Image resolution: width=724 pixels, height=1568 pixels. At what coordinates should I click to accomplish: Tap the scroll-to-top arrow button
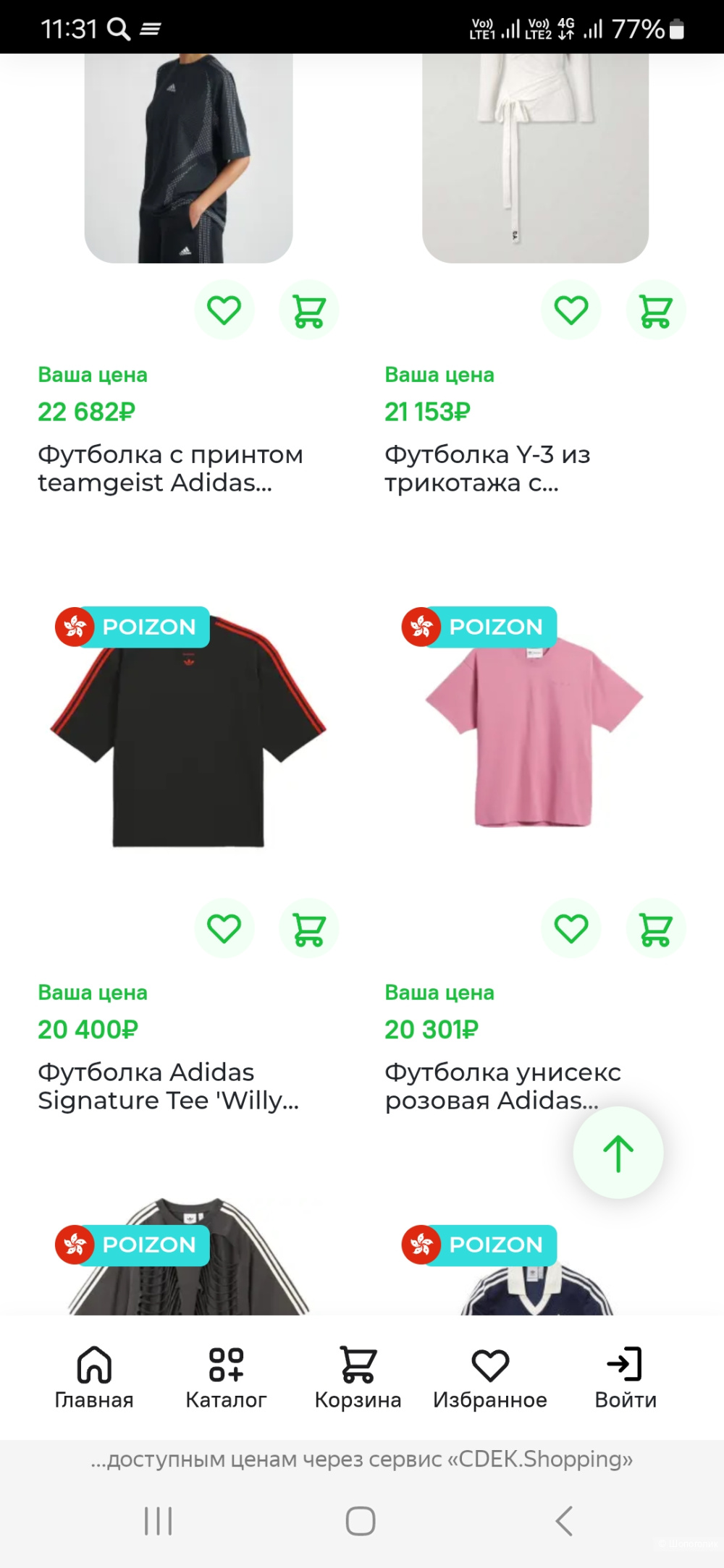tap(618, 1153)
